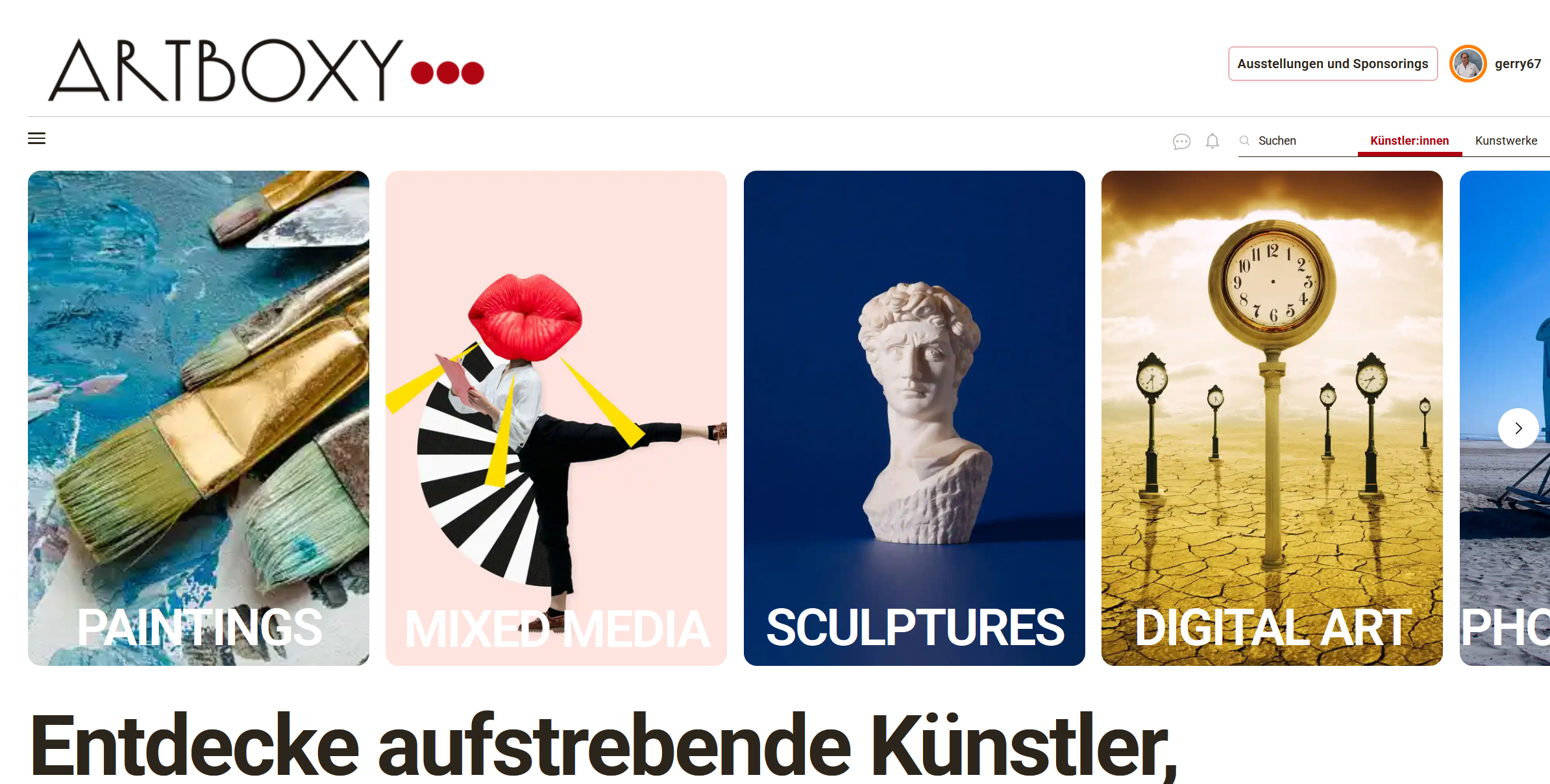Open Ausstellungen und Sponsorings
The width and height of the screenshot is (1550, 784).
1332,64
